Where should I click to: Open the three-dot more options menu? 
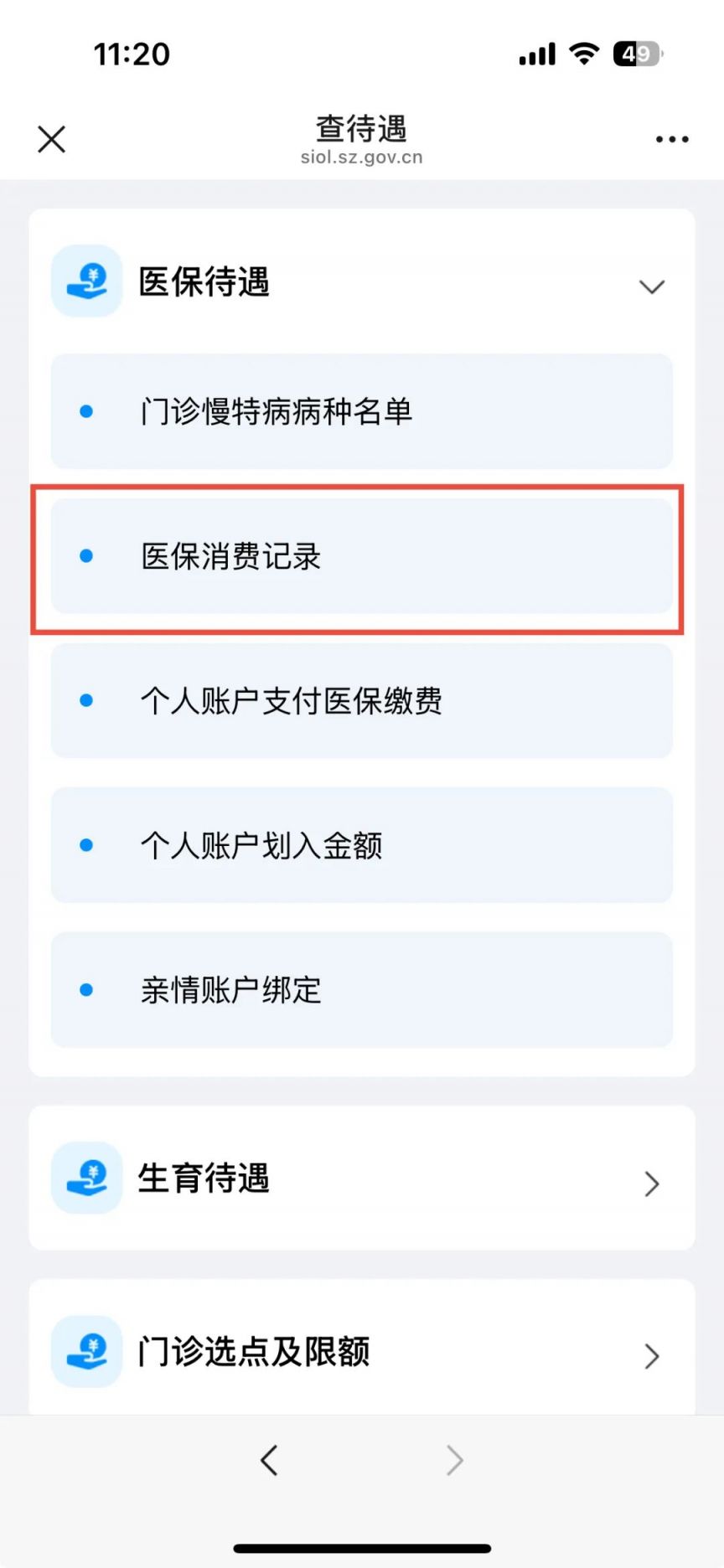(x=672, y=139)
